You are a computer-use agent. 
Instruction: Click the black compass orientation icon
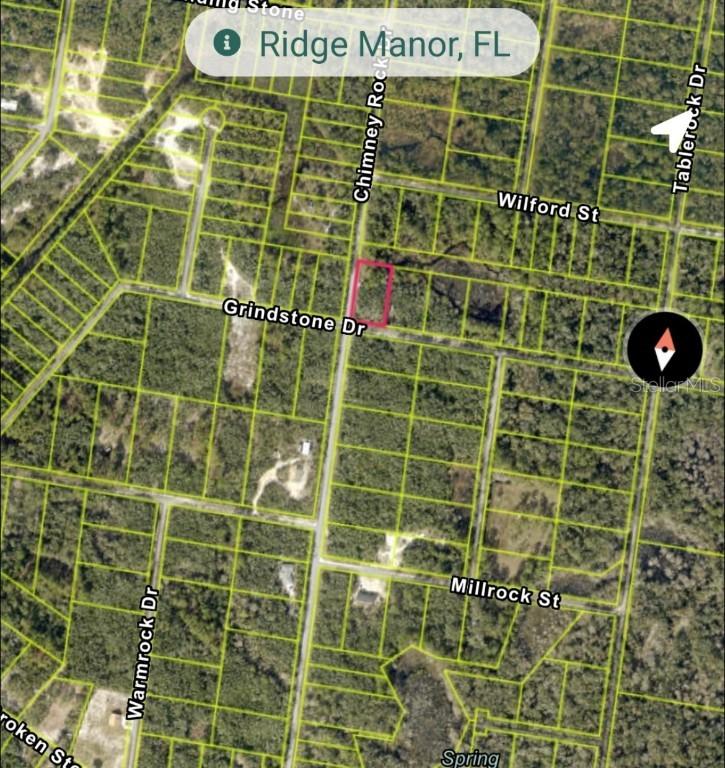[663, 345]
